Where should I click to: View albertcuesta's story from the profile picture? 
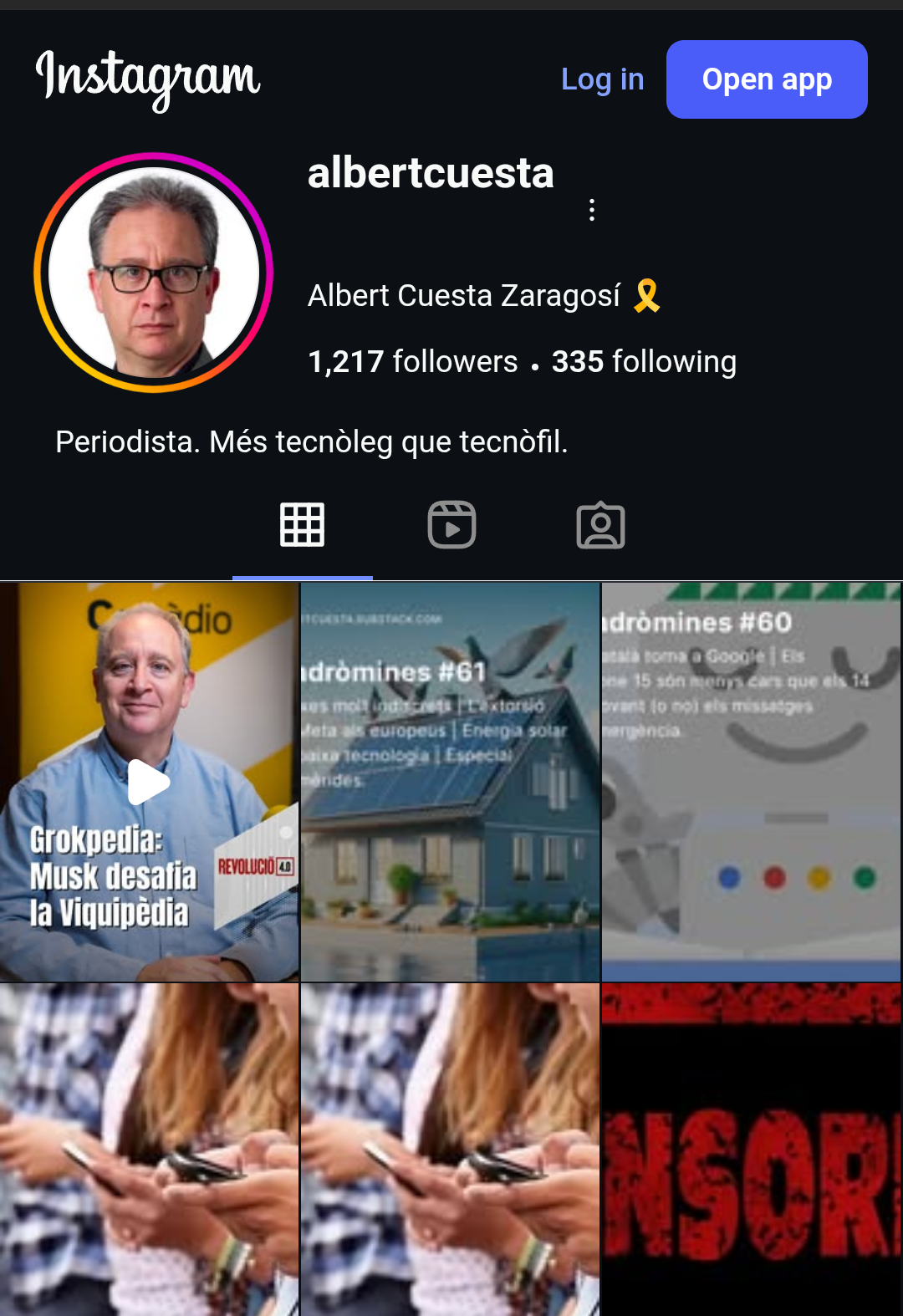click(x=154, y=273)
